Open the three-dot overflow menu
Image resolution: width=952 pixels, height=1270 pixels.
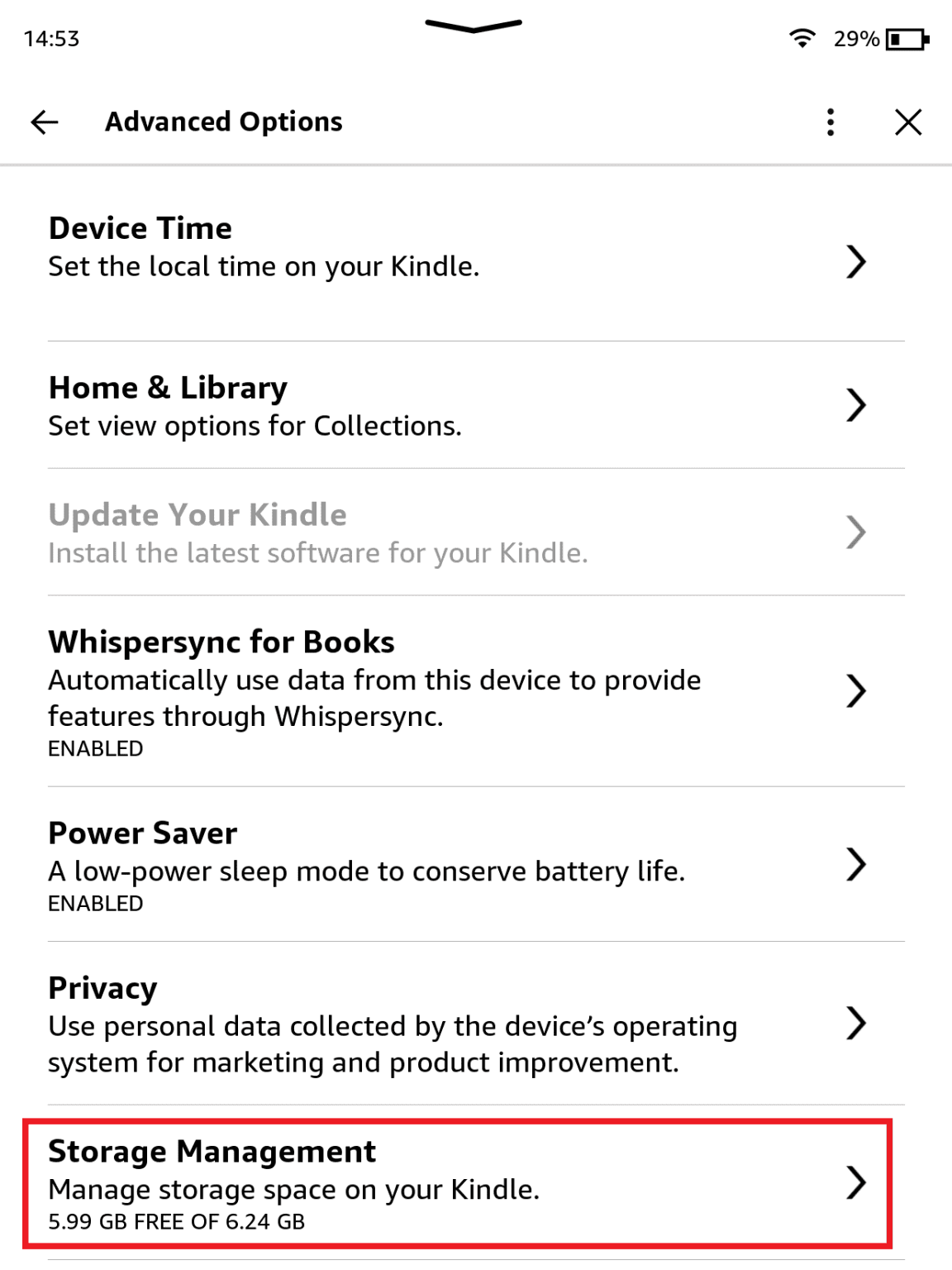(x=830, y=122)
